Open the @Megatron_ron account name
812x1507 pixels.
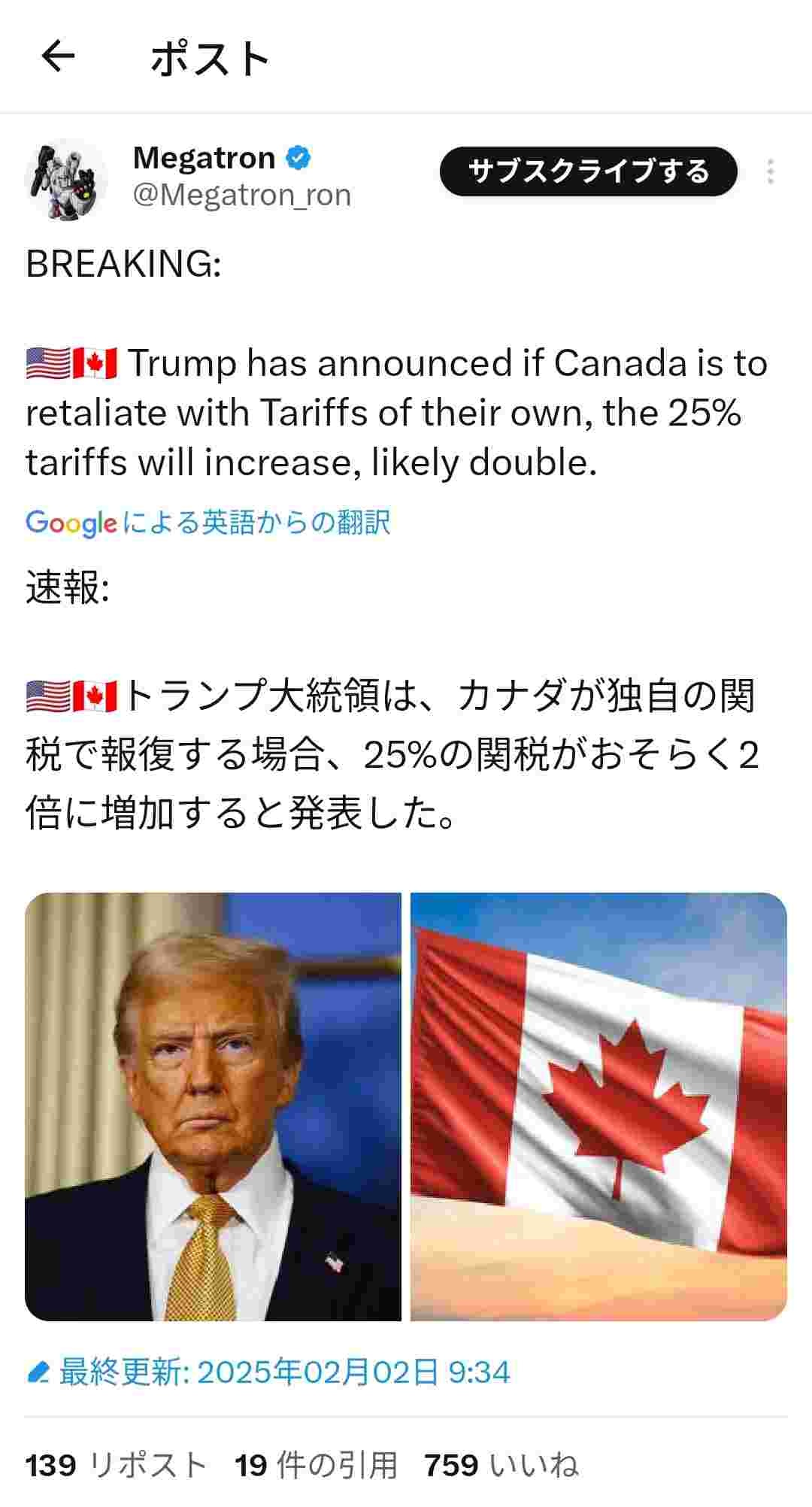click(242, 196)
